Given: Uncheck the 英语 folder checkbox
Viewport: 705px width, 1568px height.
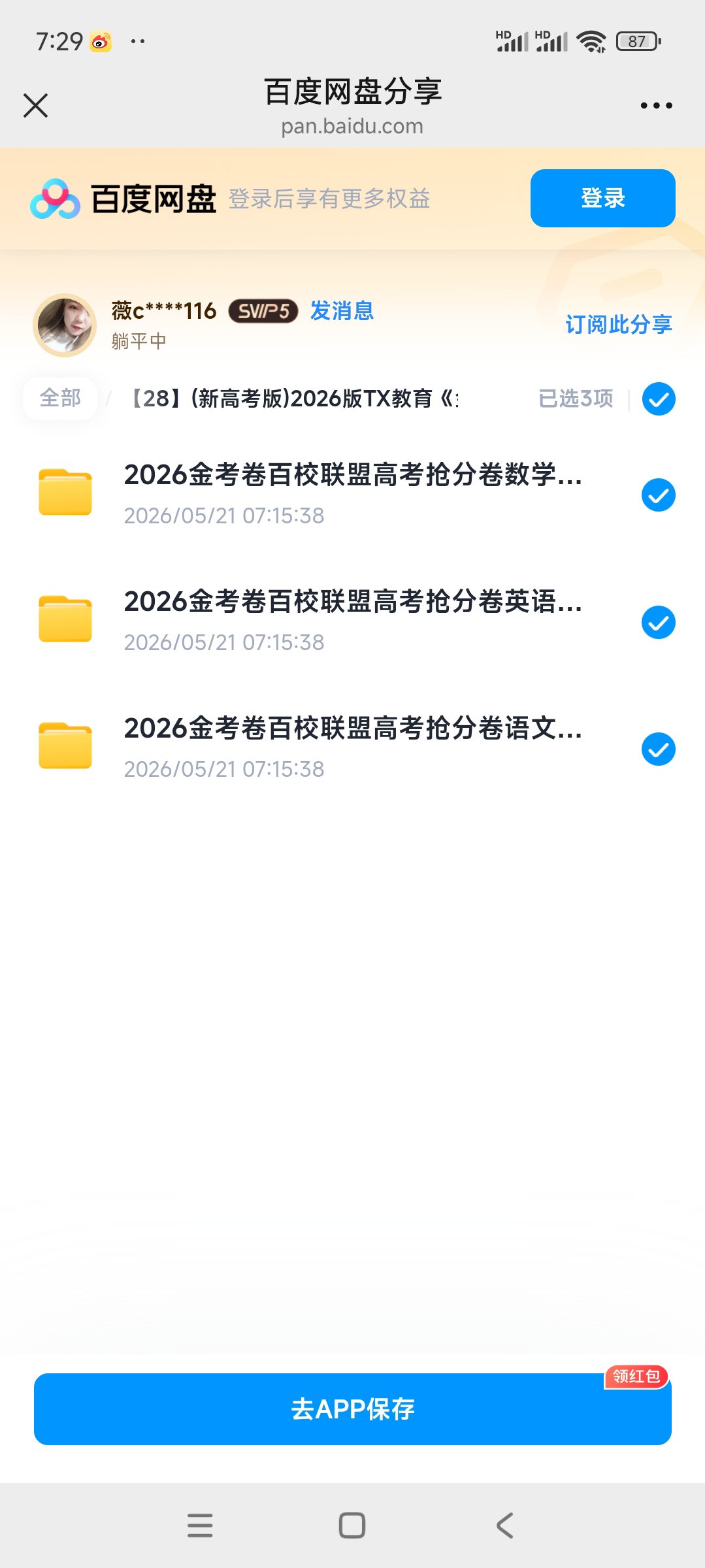Looking at the screenshot, I should point(658,622).
